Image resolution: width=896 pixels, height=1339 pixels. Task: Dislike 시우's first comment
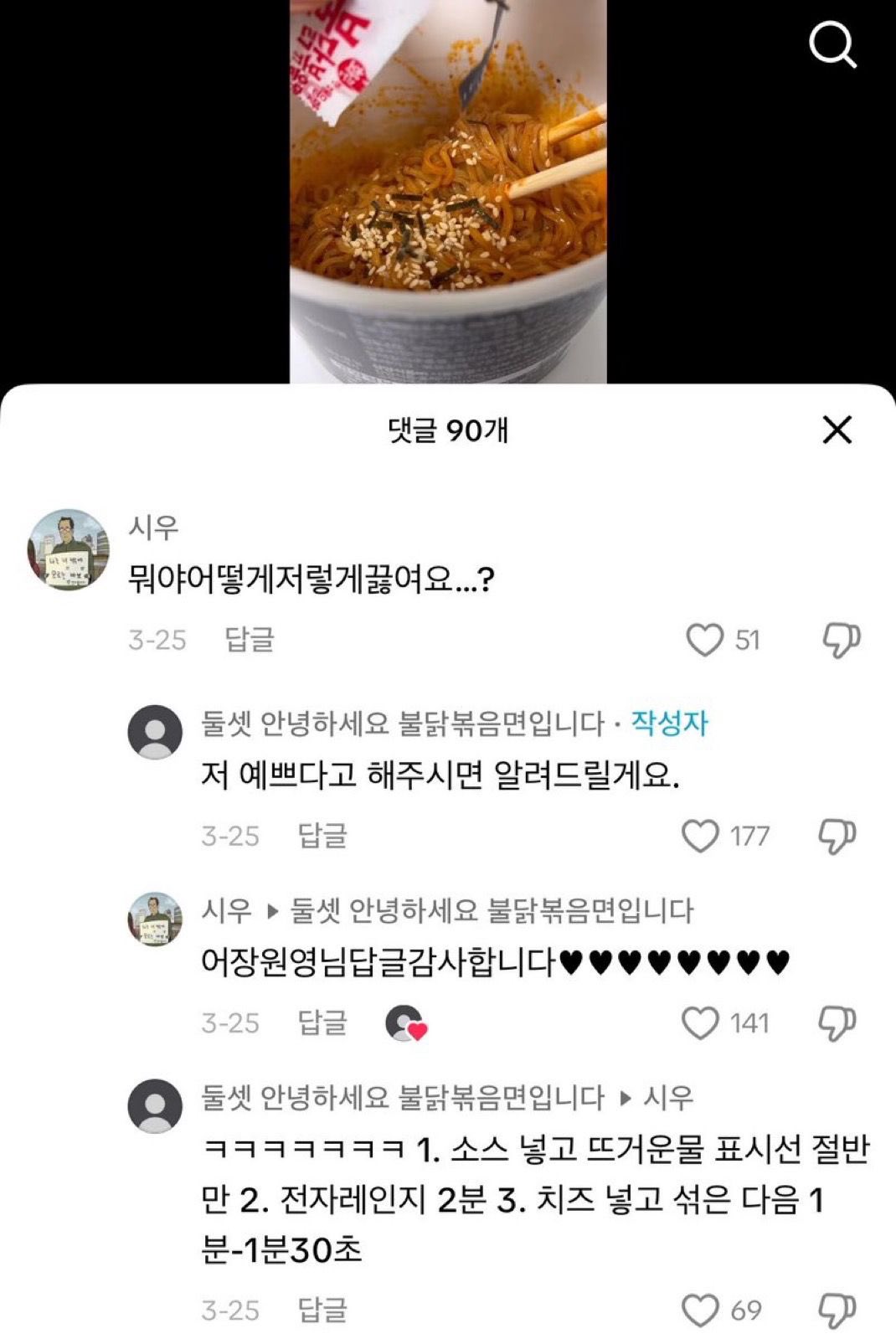click(840, 640)
